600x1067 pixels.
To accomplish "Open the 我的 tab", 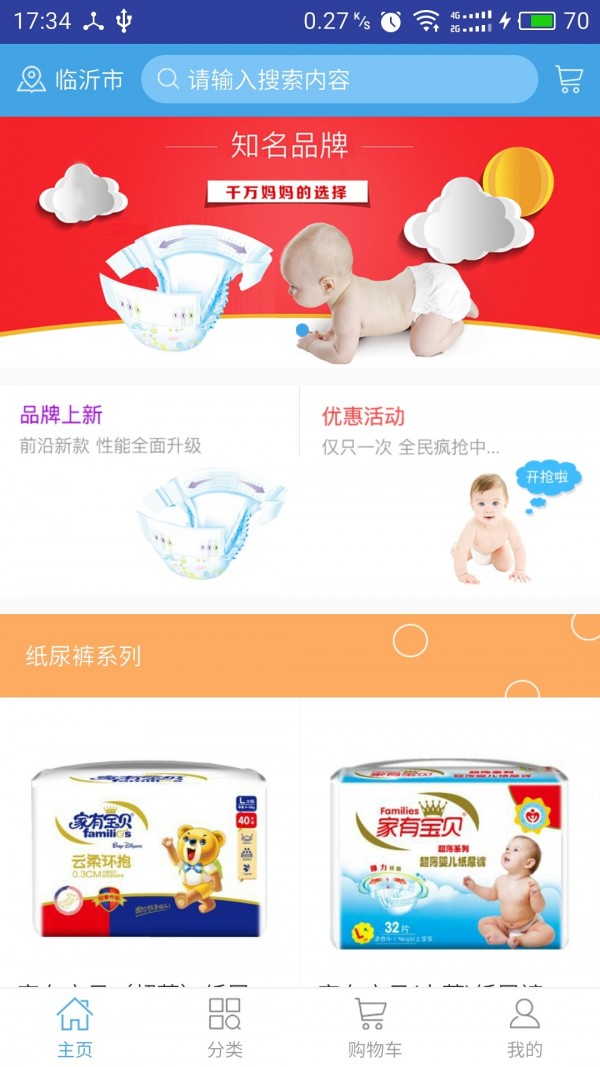I will tap(524, 1027).
